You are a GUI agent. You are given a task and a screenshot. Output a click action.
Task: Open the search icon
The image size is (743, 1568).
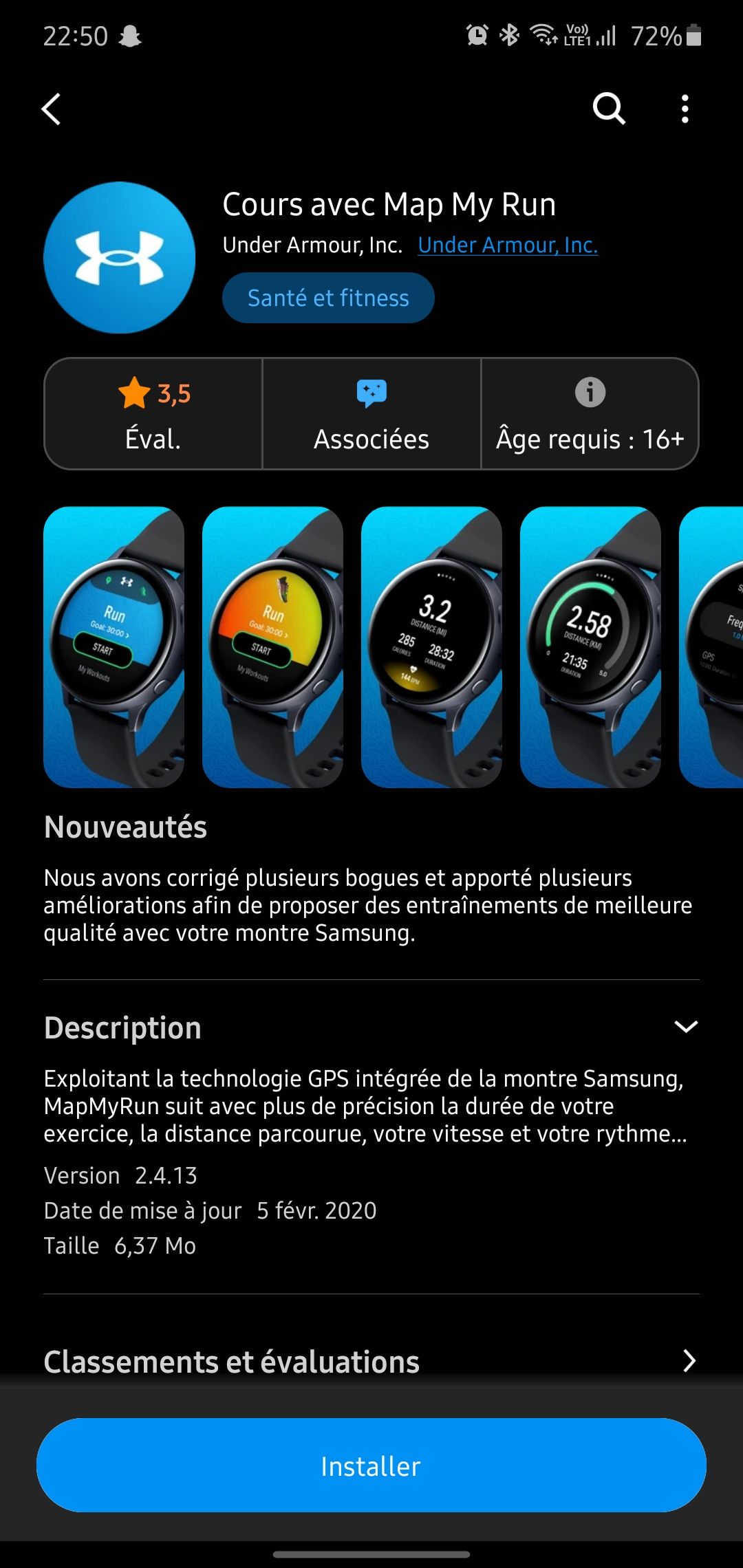(x=609, y=109)
